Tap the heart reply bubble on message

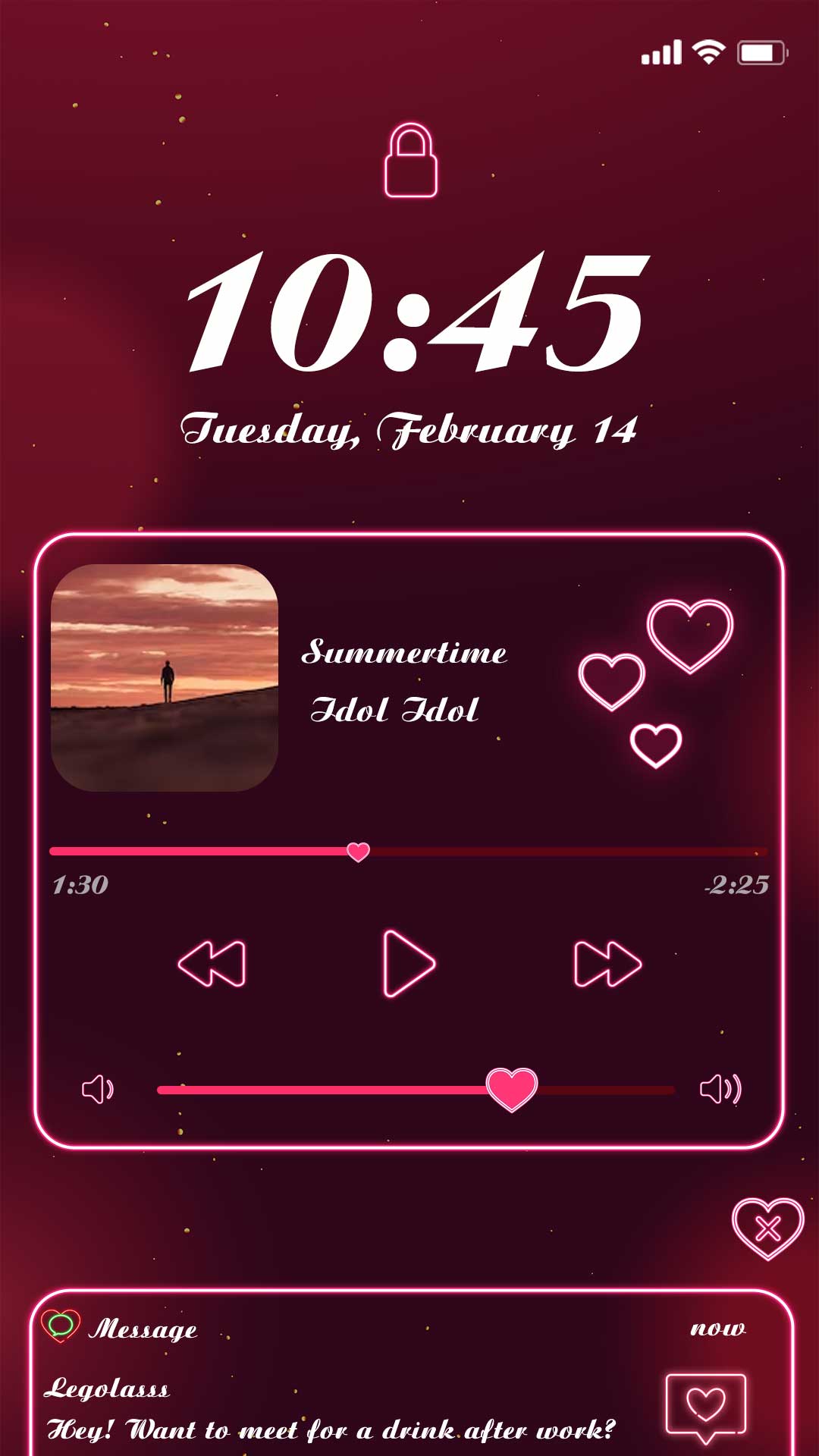pos(706,1407)
